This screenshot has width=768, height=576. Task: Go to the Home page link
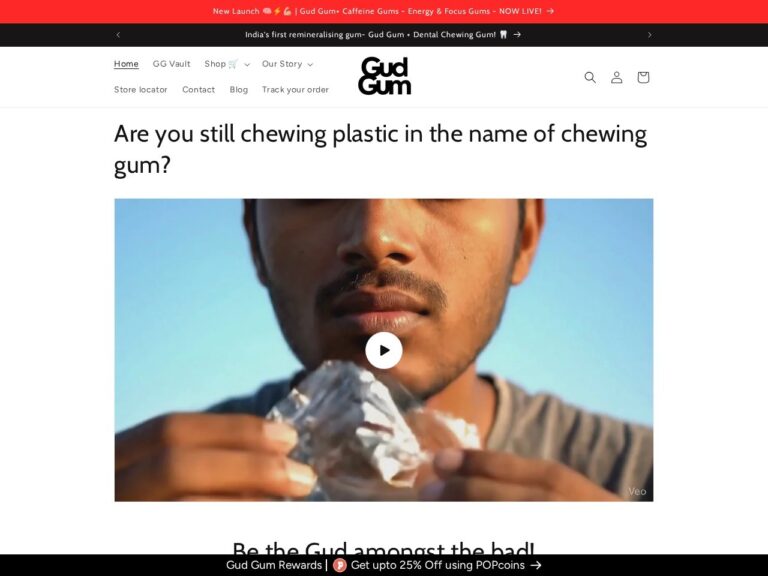[126, 64]
